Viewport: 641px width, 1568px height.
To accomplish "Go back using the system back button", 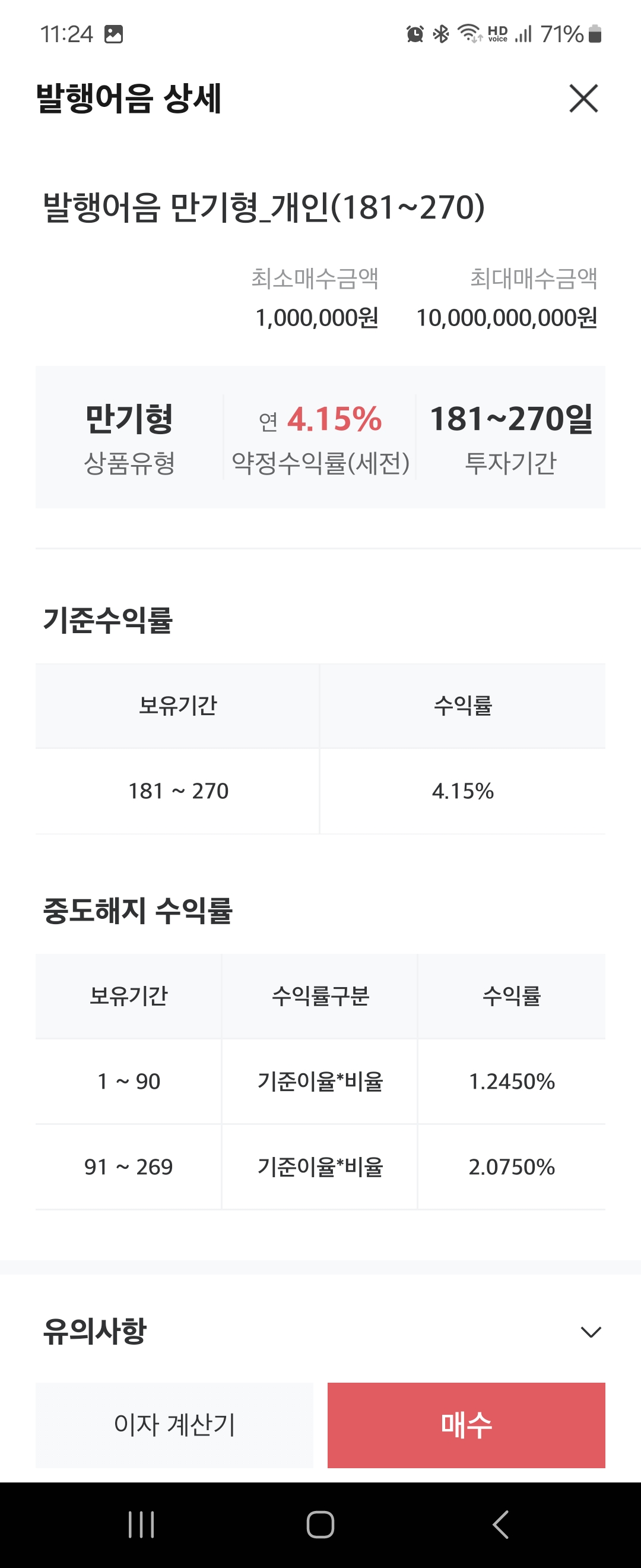I will pos(500,1524).
